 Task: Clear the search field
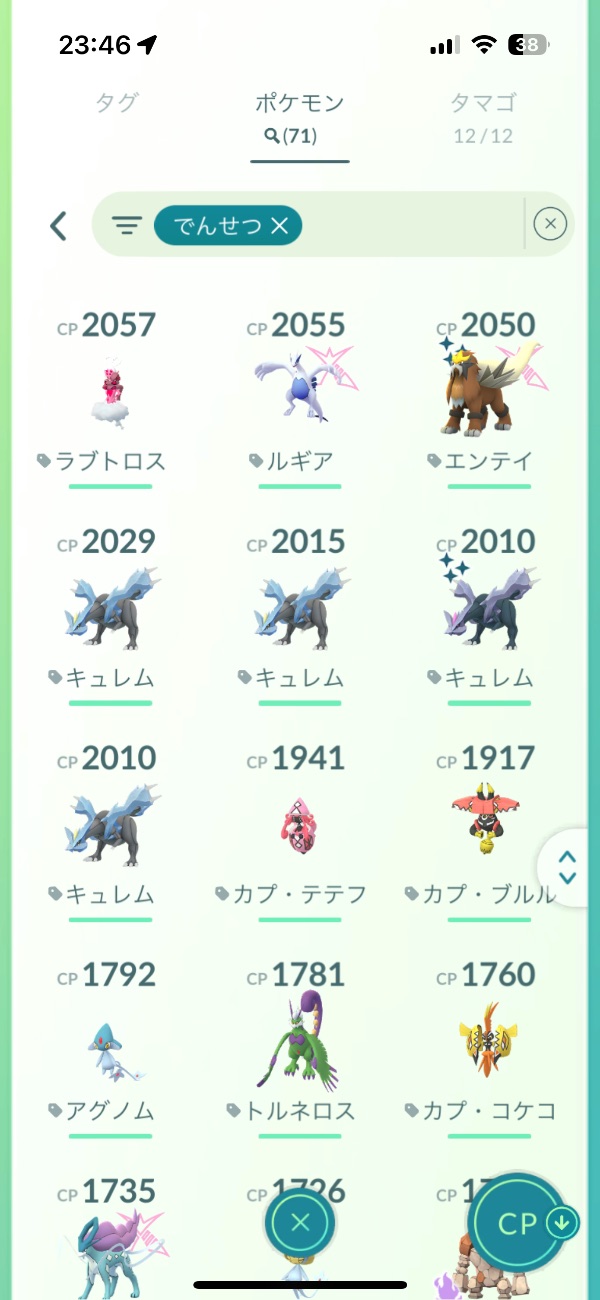(x=550, y=225)
